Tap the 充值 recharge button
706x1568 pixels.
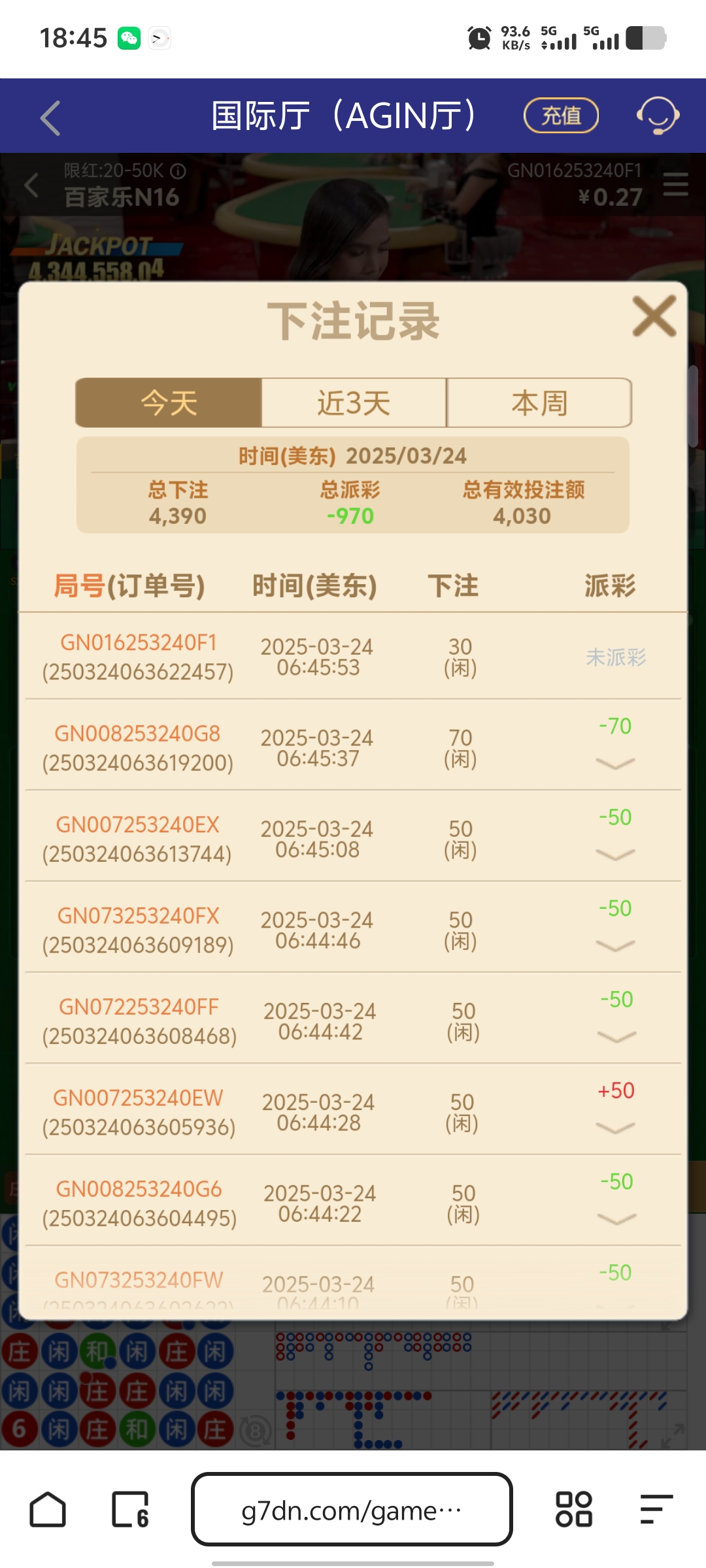pyautogui.click(x=561, y=116)
